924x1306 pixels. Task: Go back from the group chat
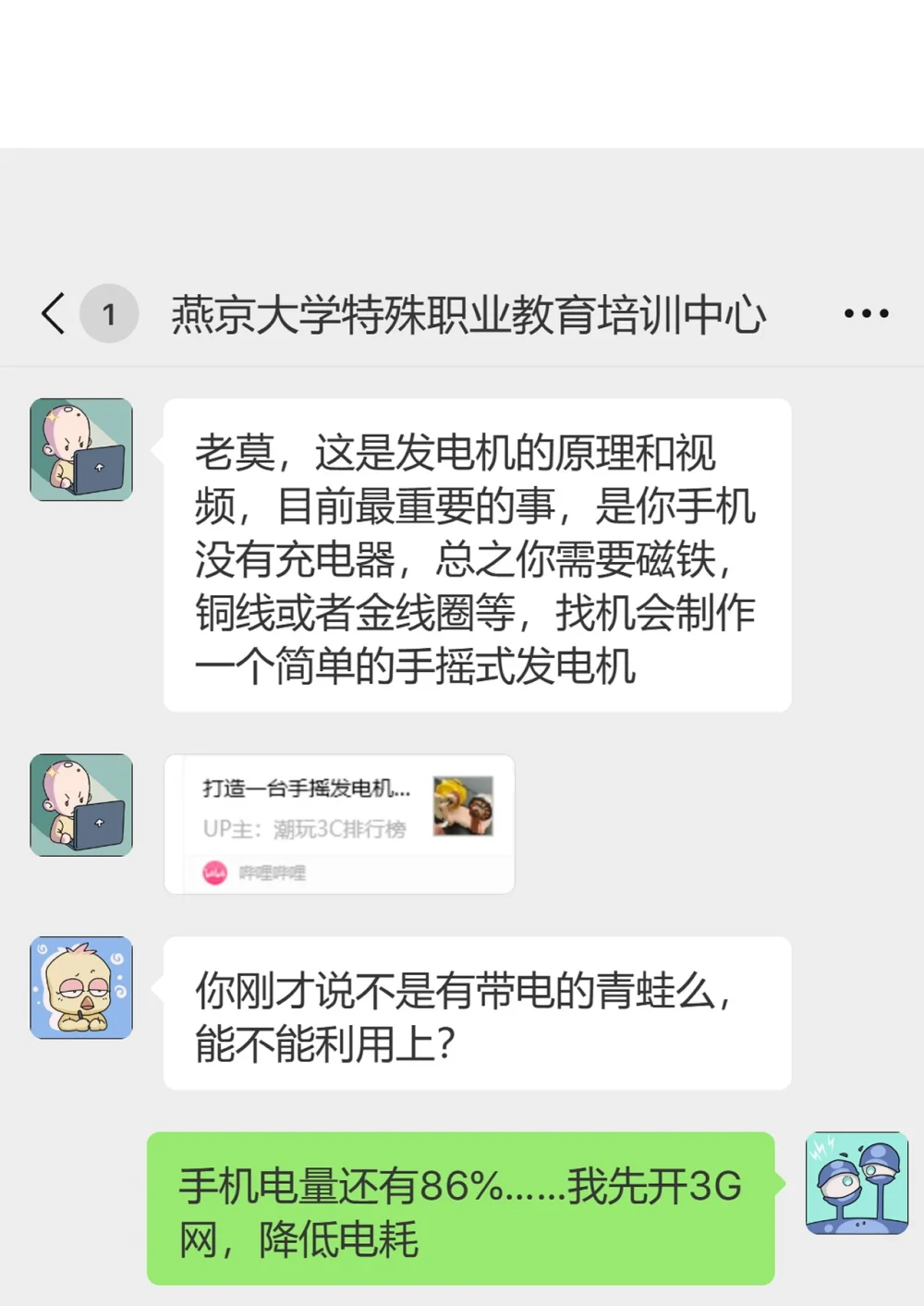coord(54,313)
